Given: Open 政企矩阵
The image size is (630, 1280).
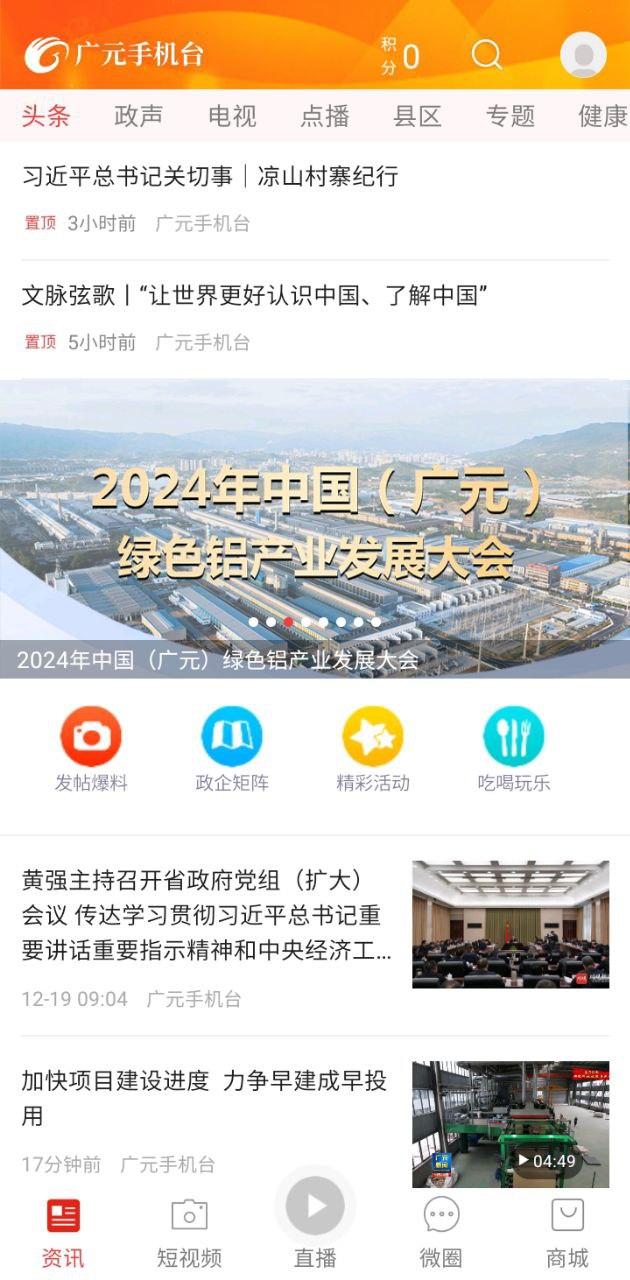Looking at the screenshot, I should [x=232, y=749].
